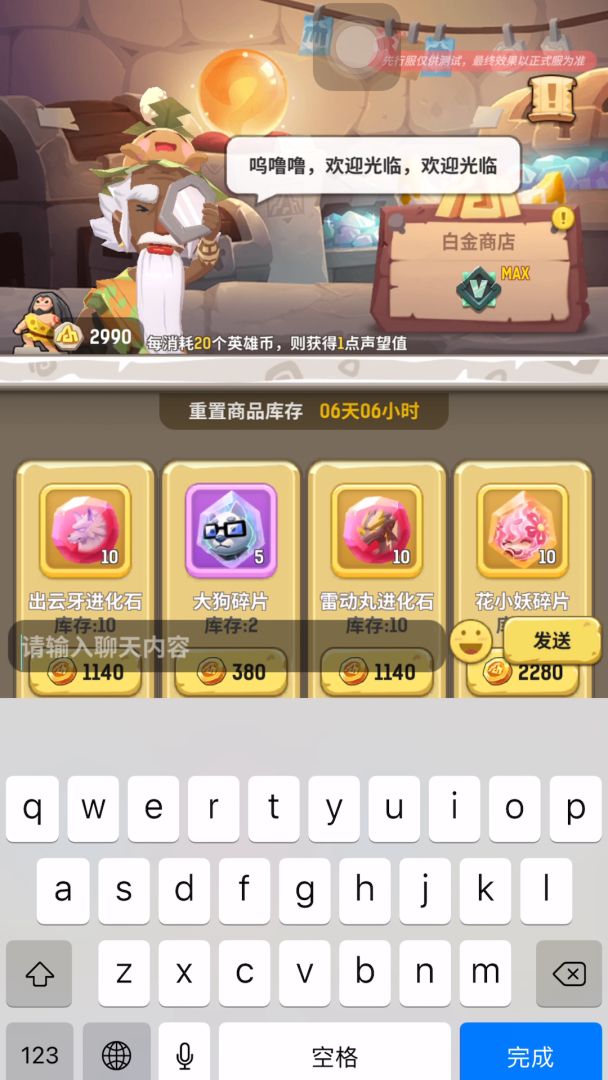Open the exclamation scroll info icon

[x=550, y=98]
